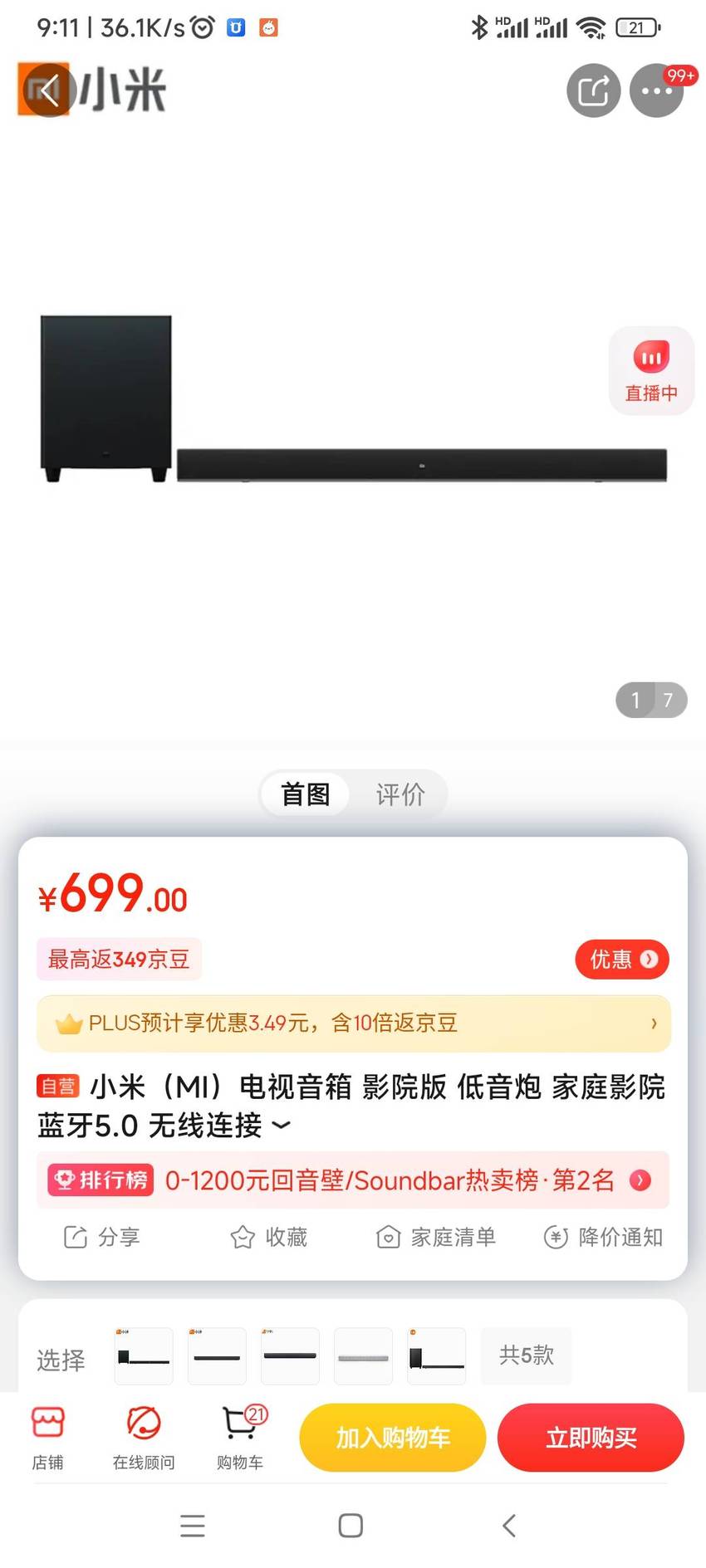The image size is (706, 1568).
Task: Tap 加入购物车
Action: coord(393,1437)
